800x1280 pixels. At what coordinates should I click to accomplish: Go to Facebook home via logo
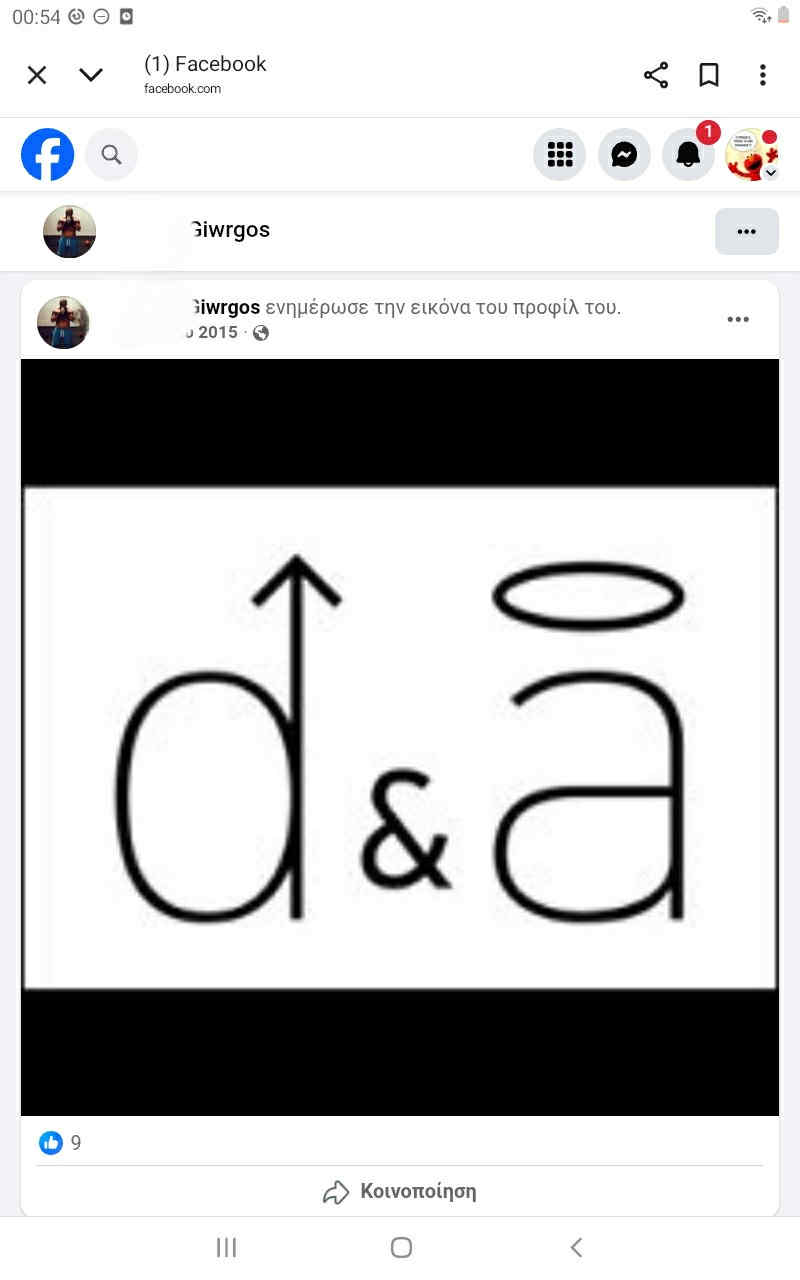coord(47,155)
